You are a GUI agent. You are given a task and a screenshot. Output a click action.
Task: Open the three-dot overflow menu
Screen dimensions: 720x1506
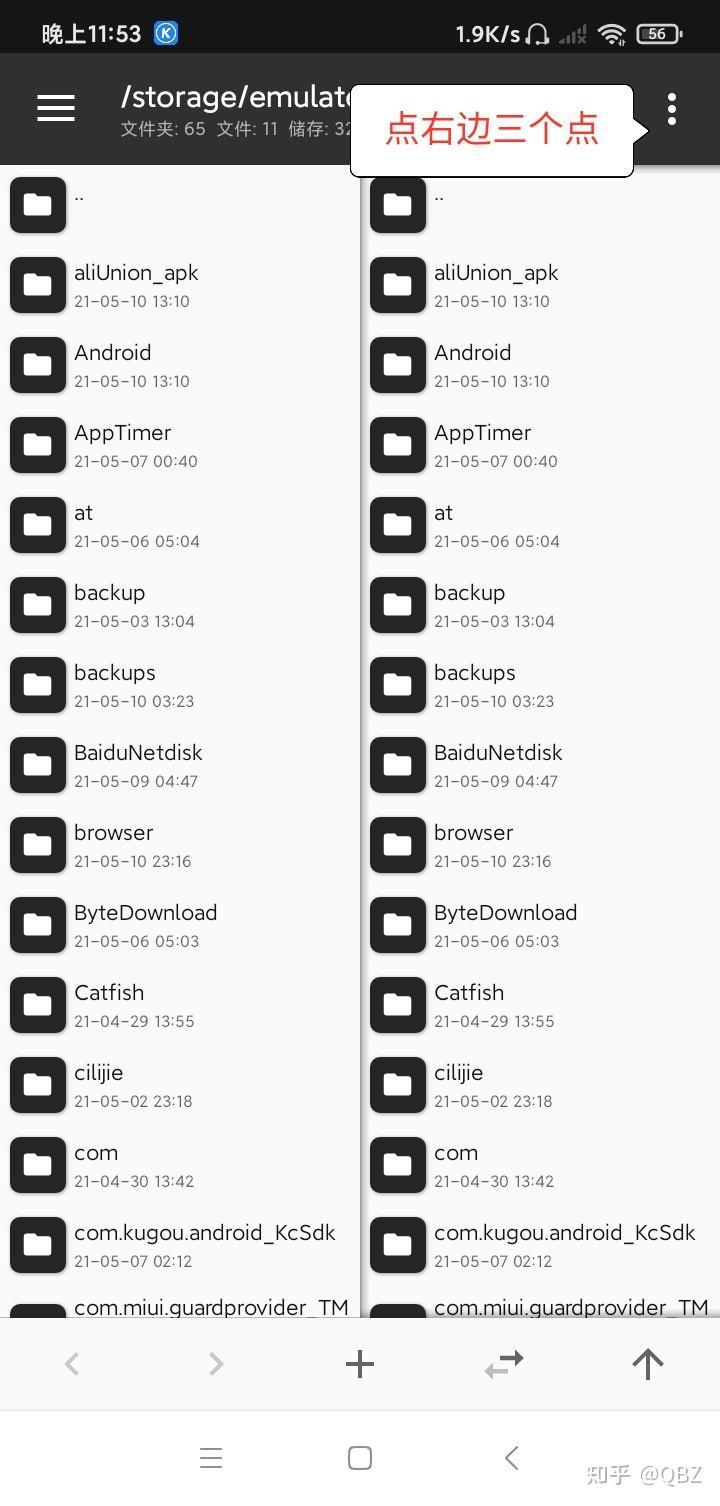tap(672, 109)
